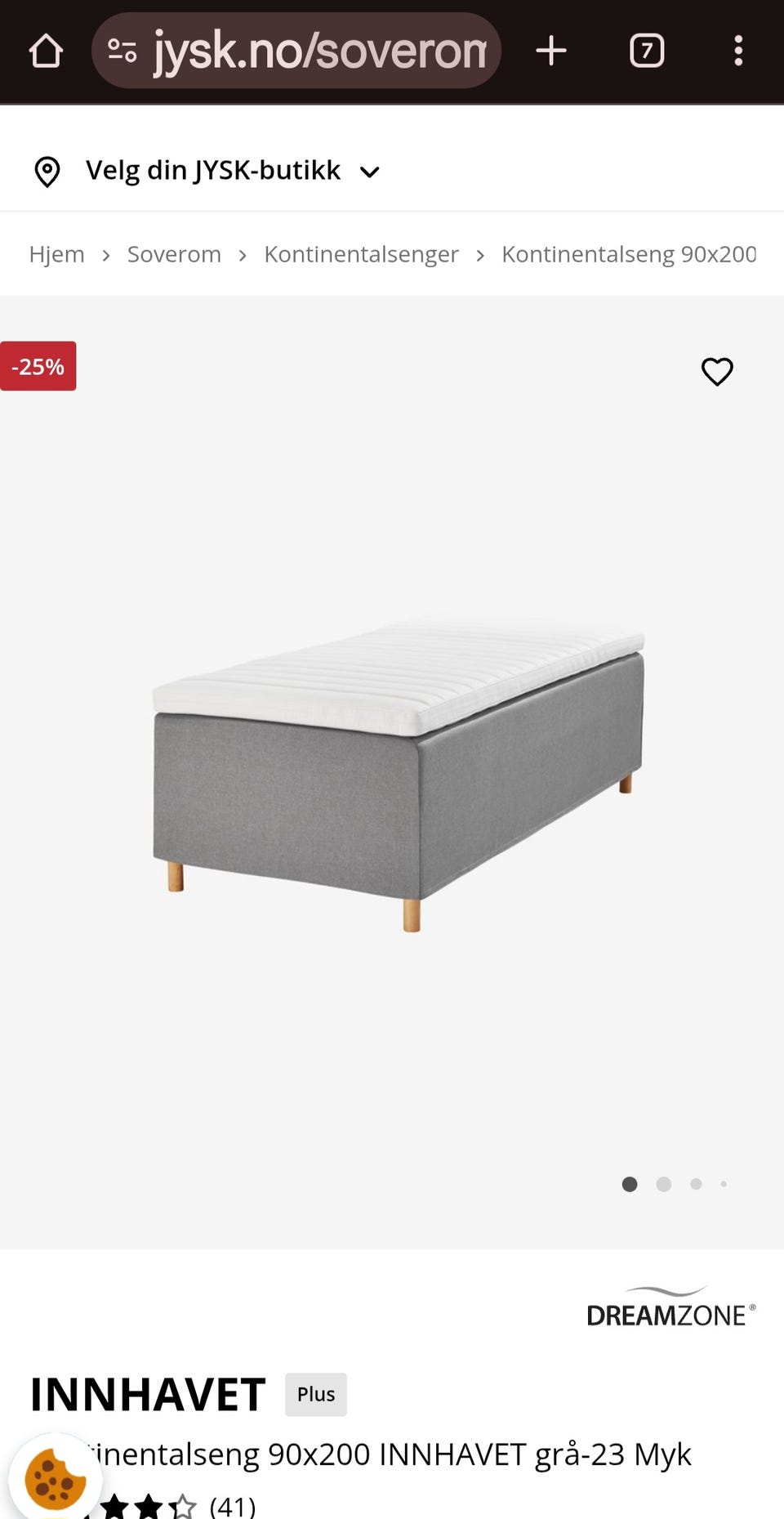Open the Kontinentalseng 90x200 breadcrumb

click(628, 254)
